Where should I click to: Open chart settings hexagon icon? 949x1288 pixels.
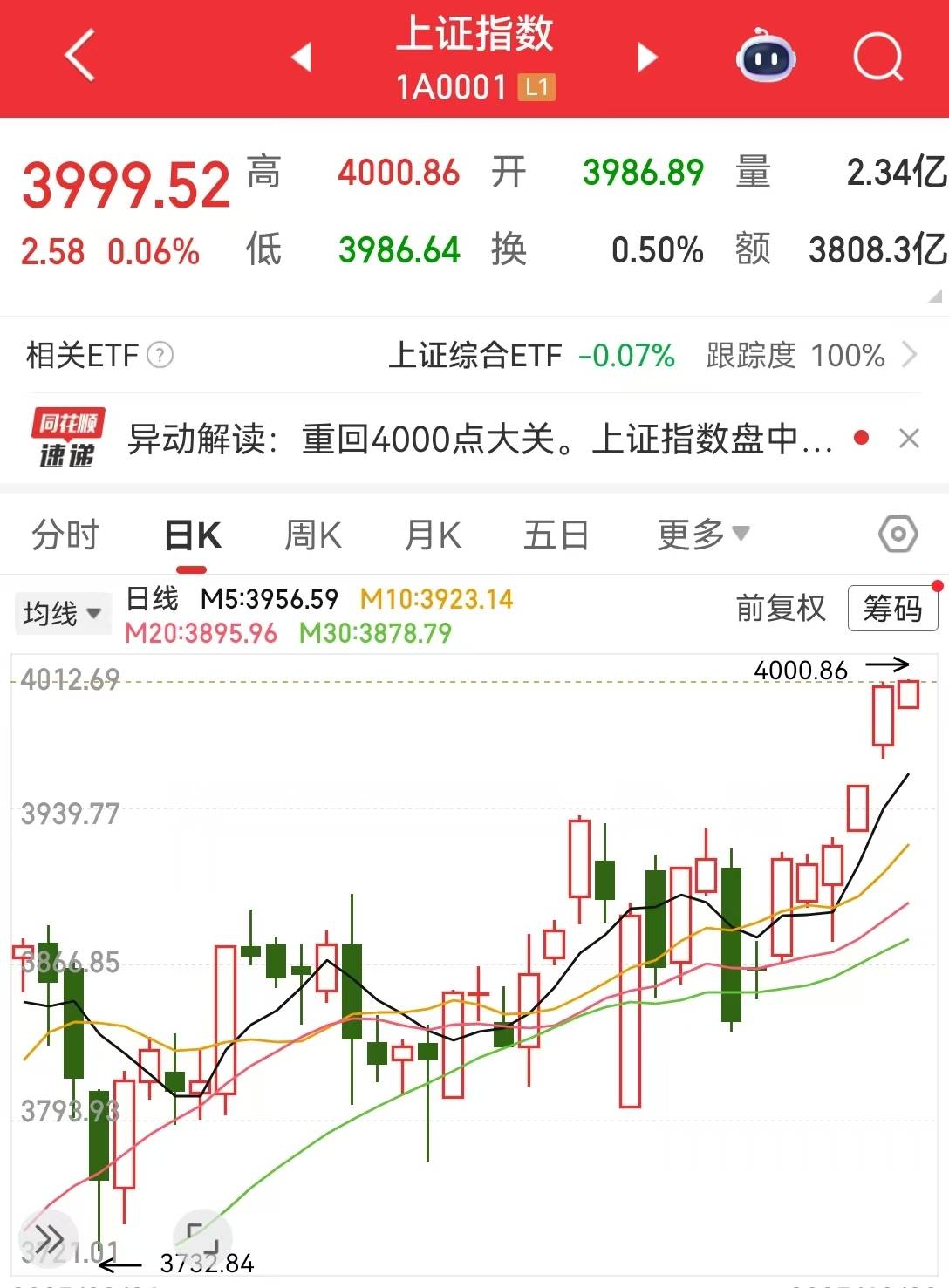click(898, 534)
